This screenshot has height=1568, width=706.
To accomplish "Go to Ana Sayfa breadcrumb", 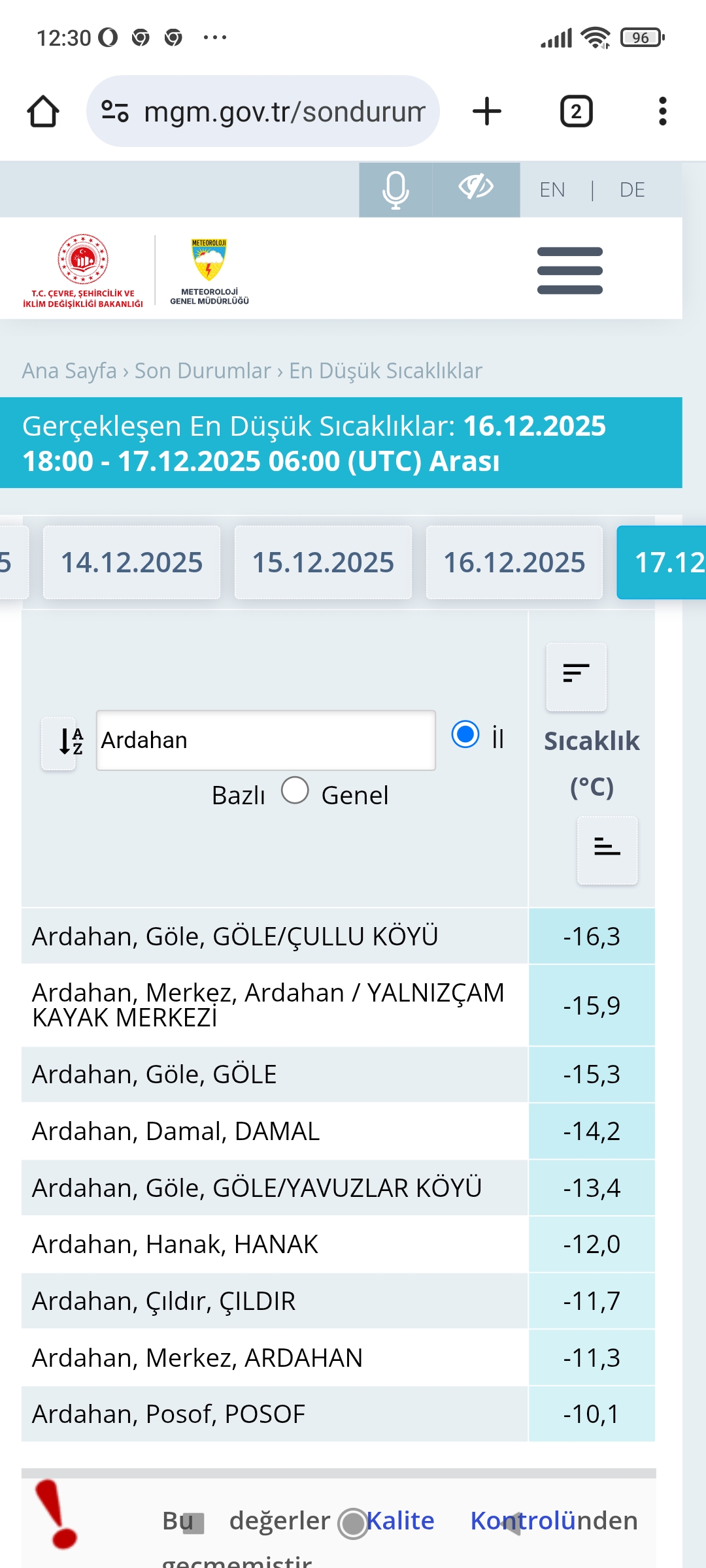I will point(69,370).
